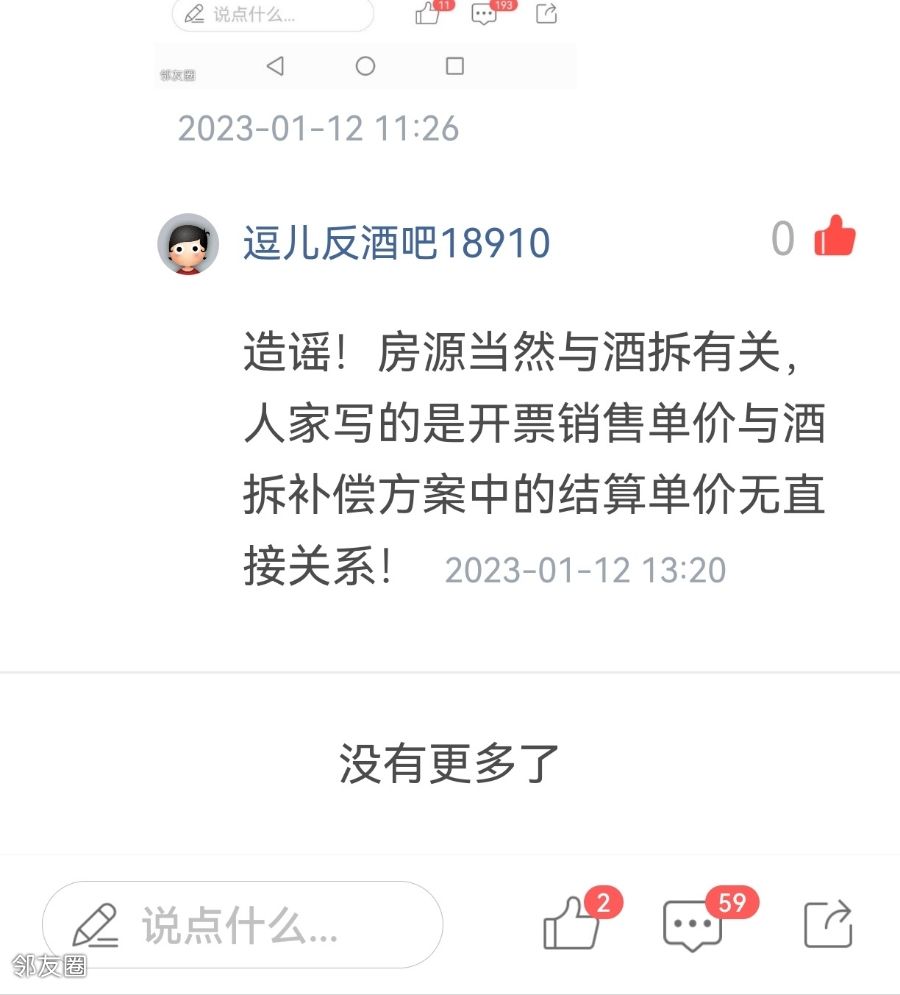Open the screenshot image in the comment above
The height and width of the screenshot is (995, 900).
[366, 44]
